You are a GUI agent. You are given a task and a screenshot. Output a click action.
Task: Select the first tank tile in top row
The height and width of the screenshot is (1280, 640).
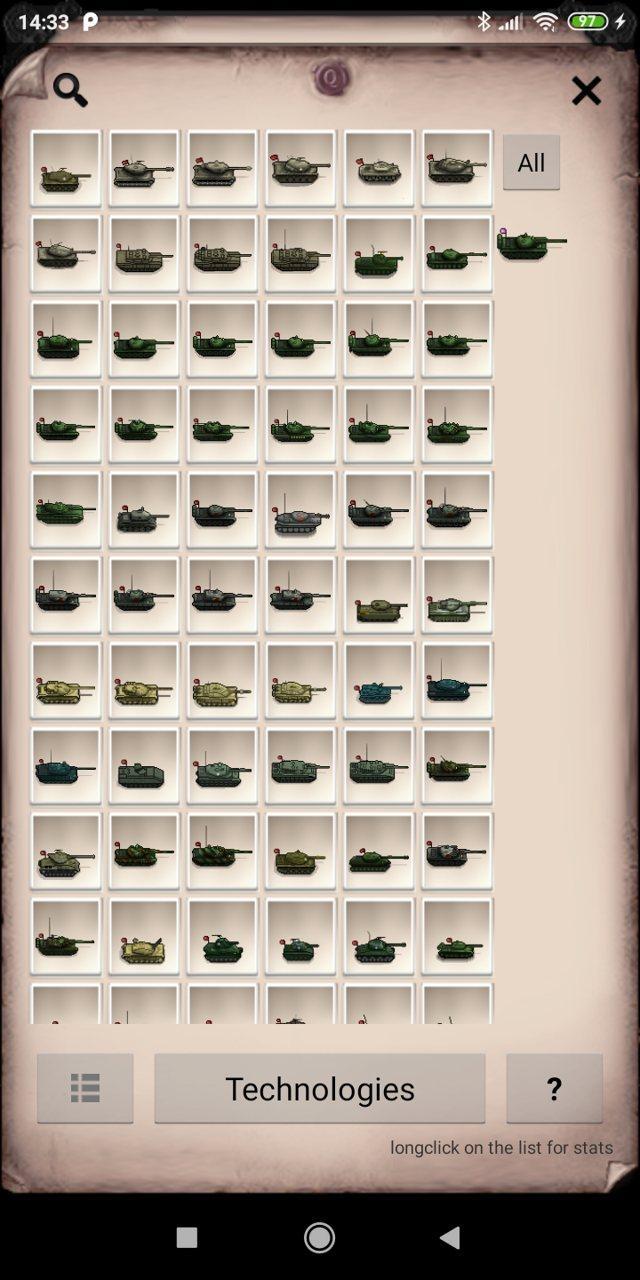pos(66,168)
